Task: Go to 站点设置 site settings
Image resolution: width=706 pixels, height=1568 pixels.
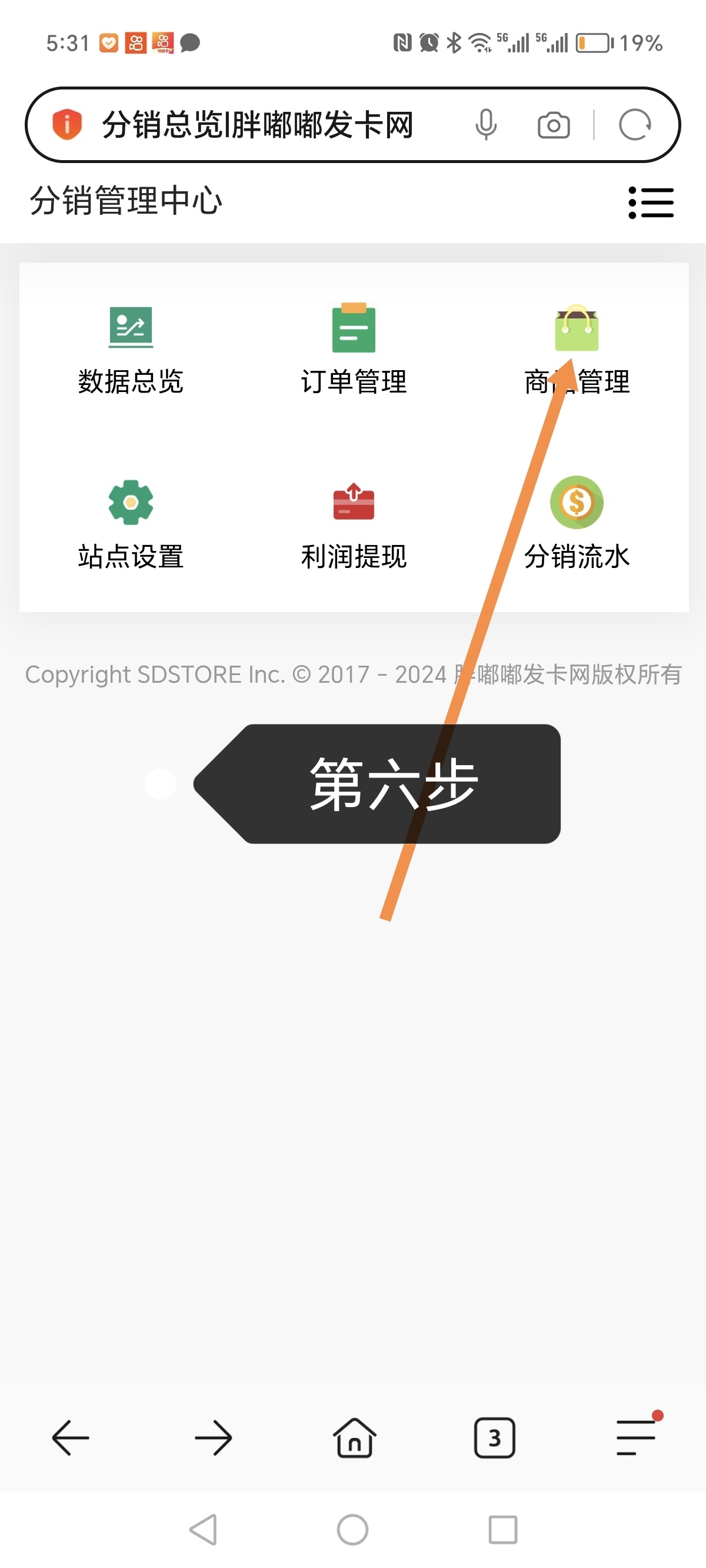Action: tap(130, 524)
